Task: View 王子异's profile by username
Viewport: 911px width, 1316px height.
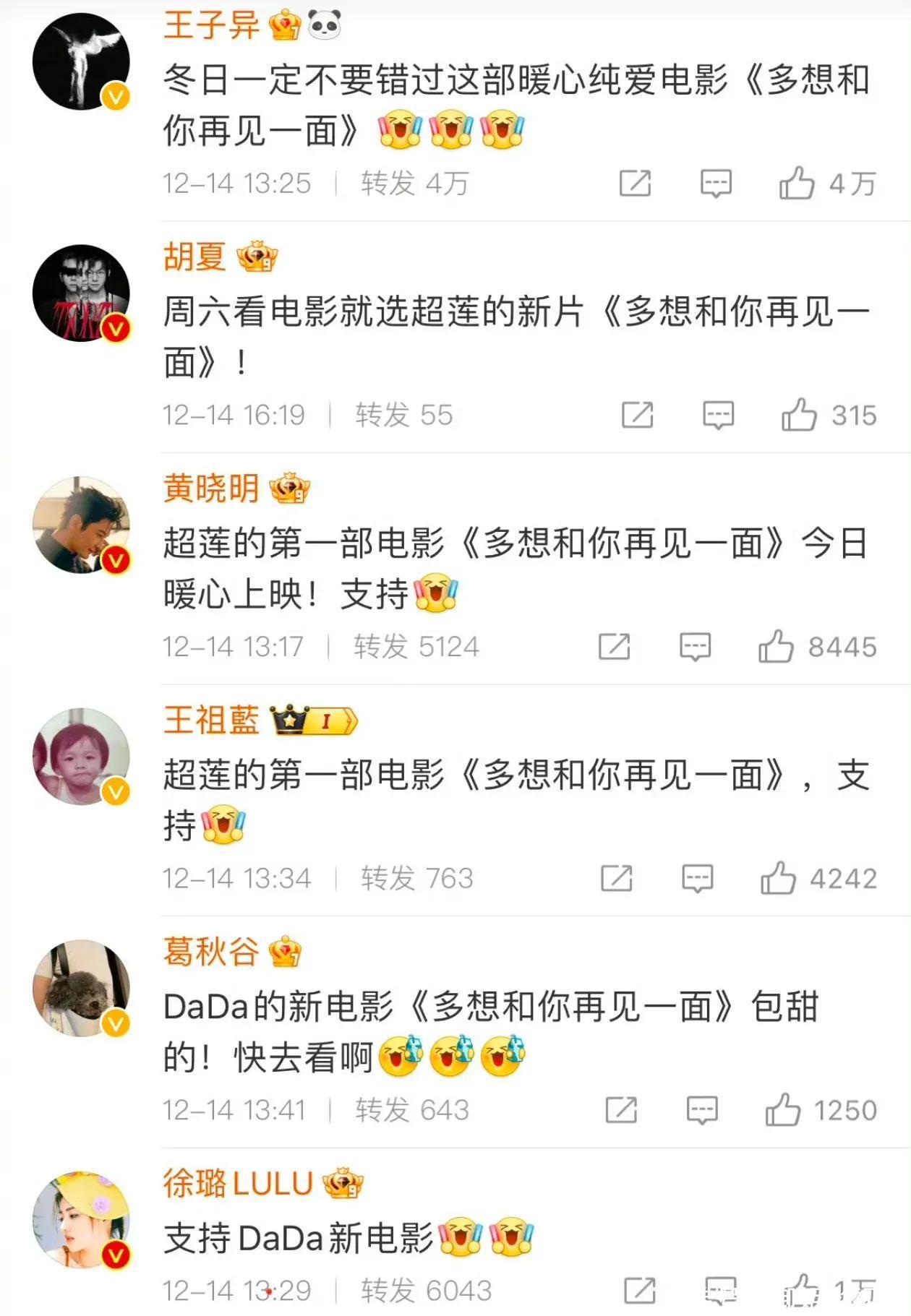Action: (x=211, y=25)
